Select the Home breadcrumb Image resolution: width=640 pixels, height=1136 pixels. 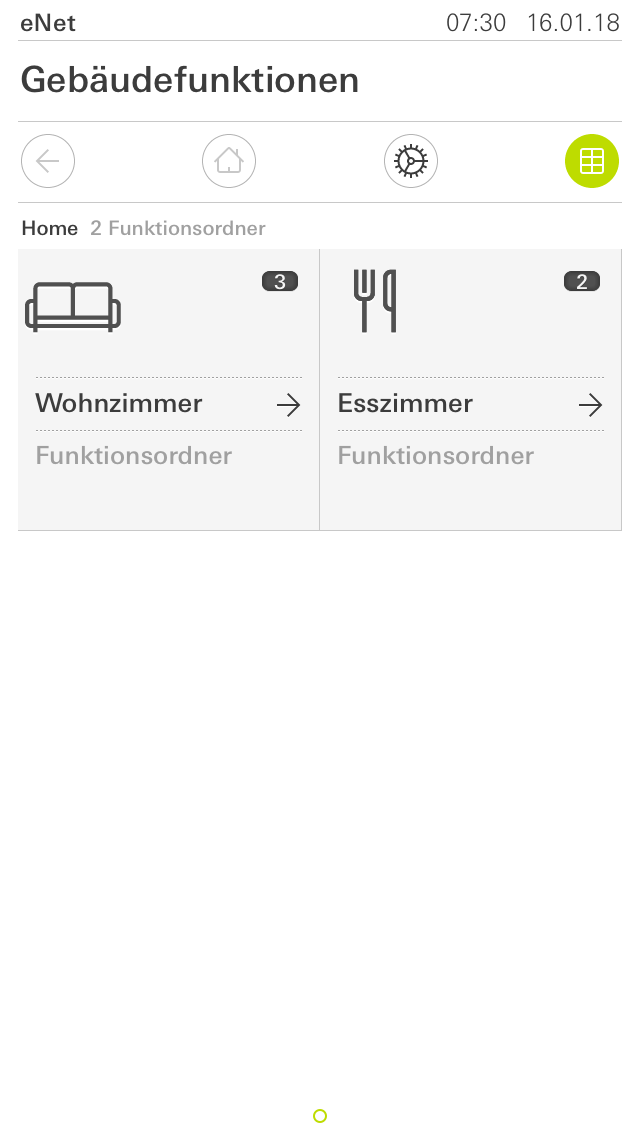tap(49, 228)
